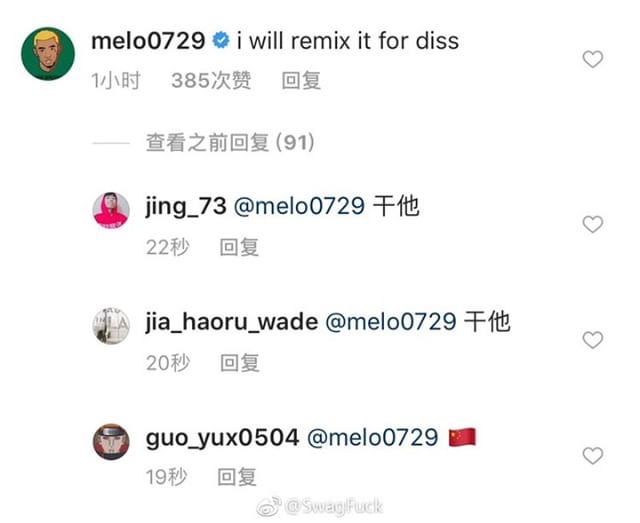Reply to melo0729's comment
The width and height of the screenshot is (640, 523).
[x=300, y=82]
